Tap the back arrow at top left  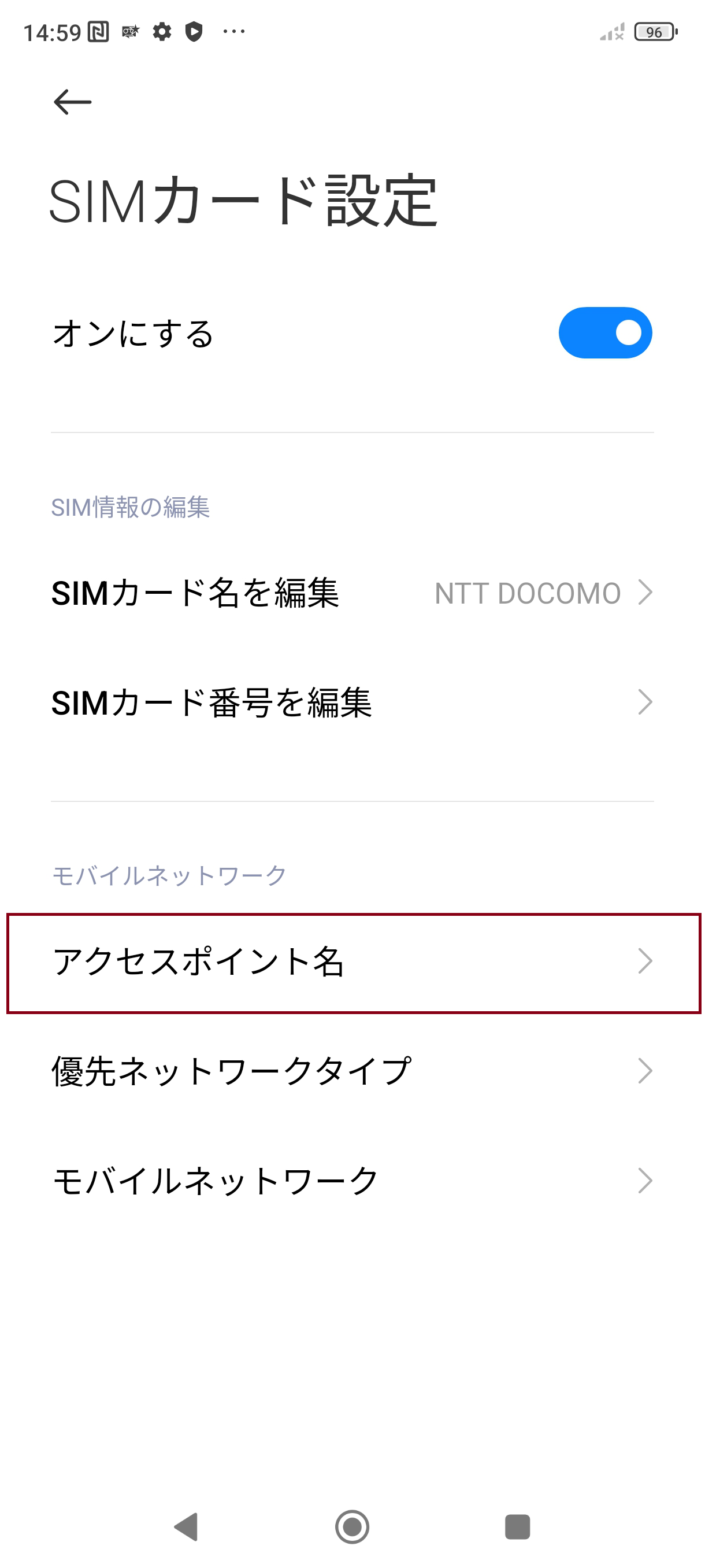click(x=71, y=101)
